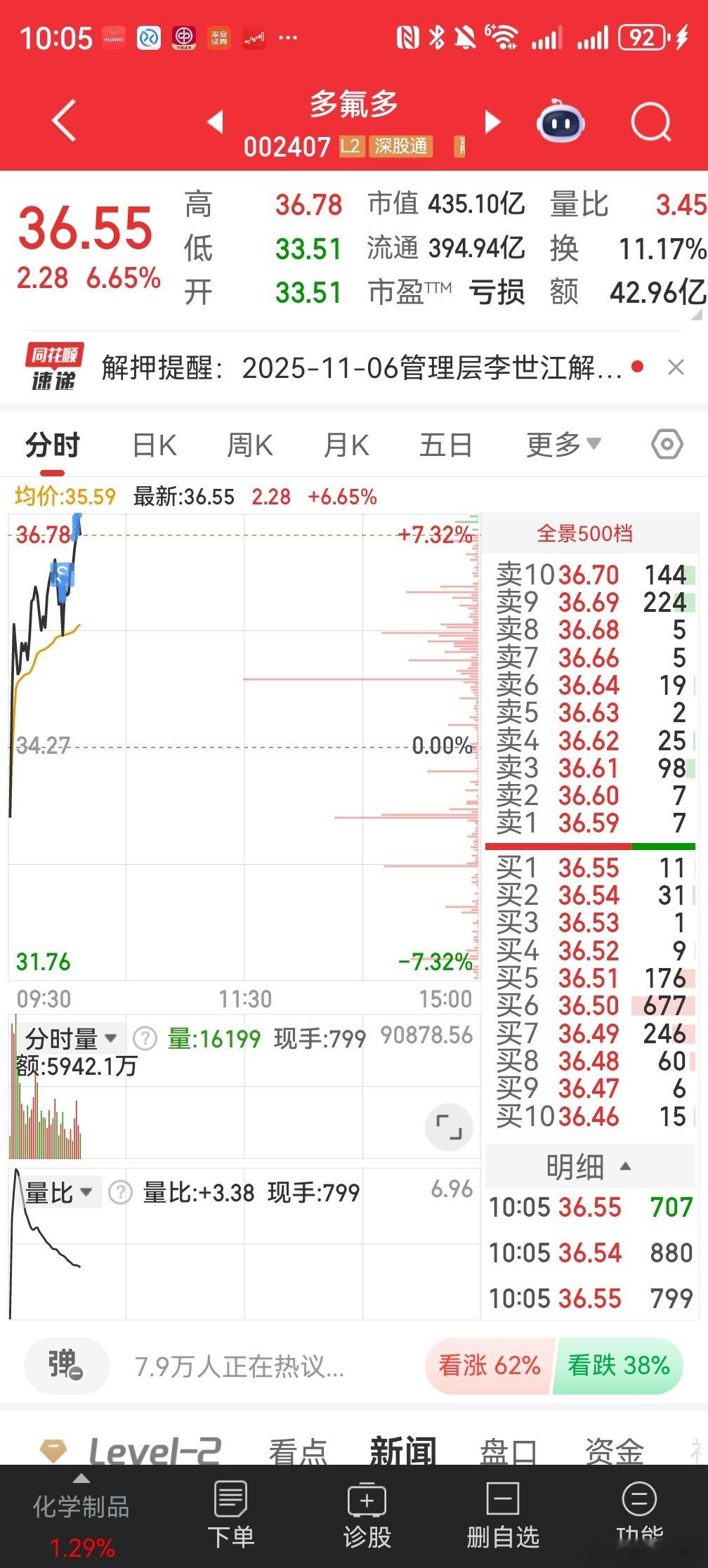Vote bullish with the 看涨 62% button

[x=490, y=1365]
